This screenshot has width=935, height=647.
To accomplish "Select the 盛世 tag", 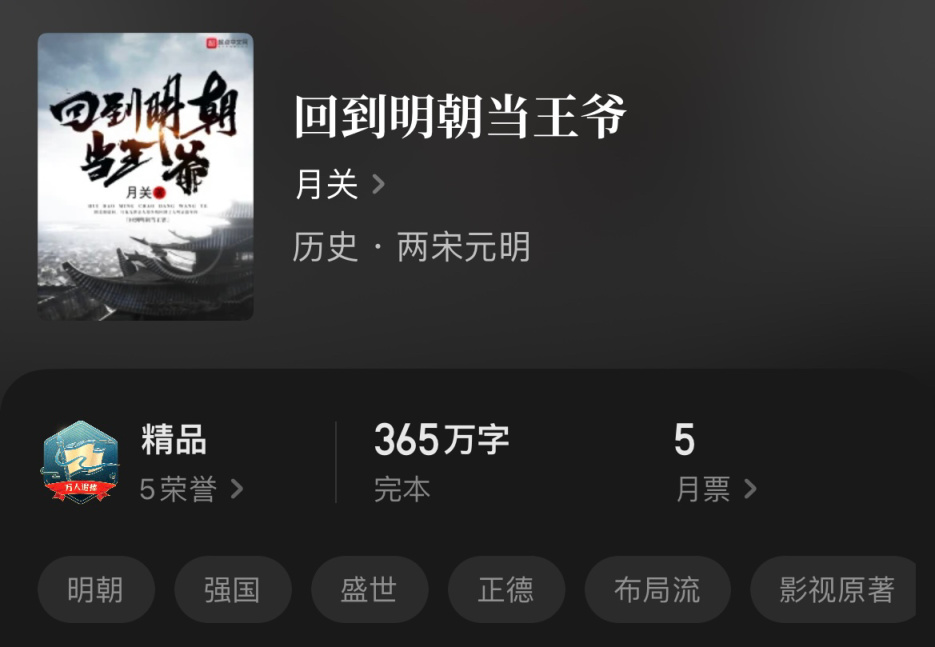I will [369, 590].
